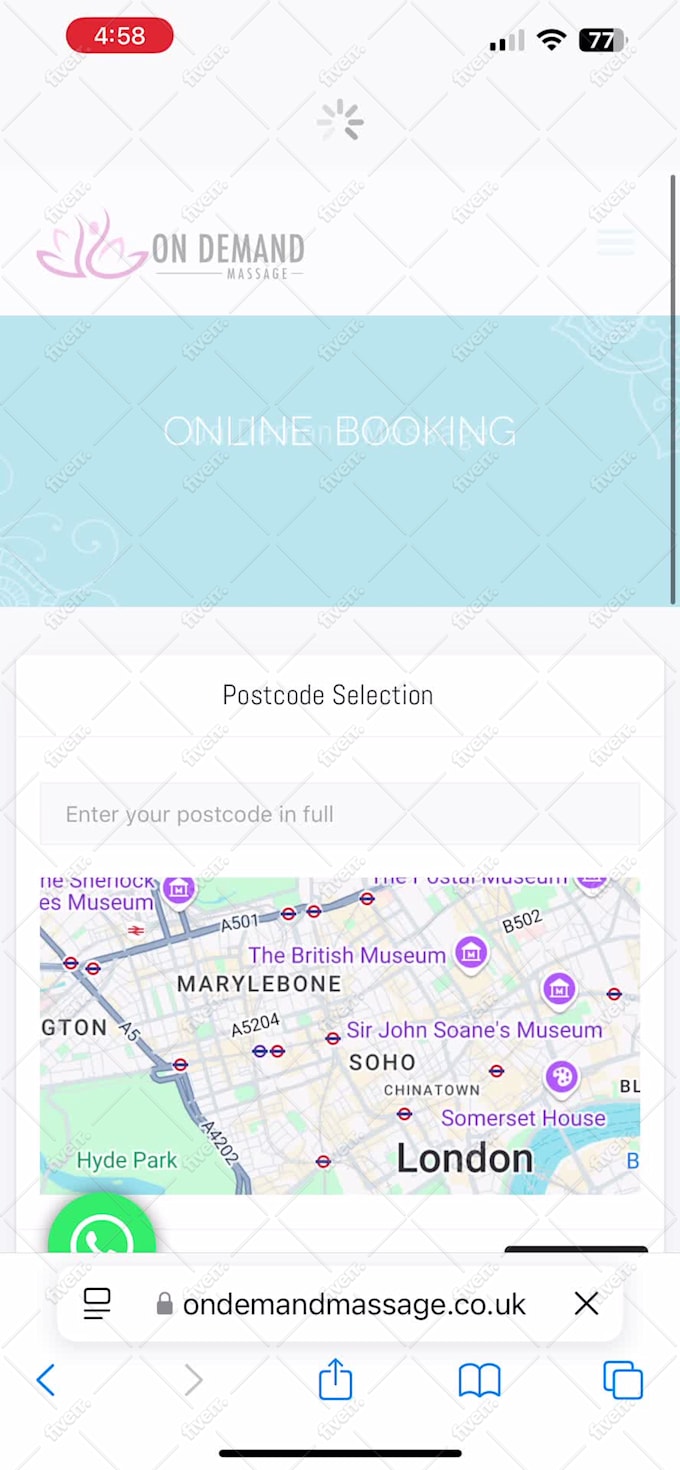The height and width of the screenshot is (1470, 680).
Task: Go back to the previous page
Action: [x=46, y=1381]
